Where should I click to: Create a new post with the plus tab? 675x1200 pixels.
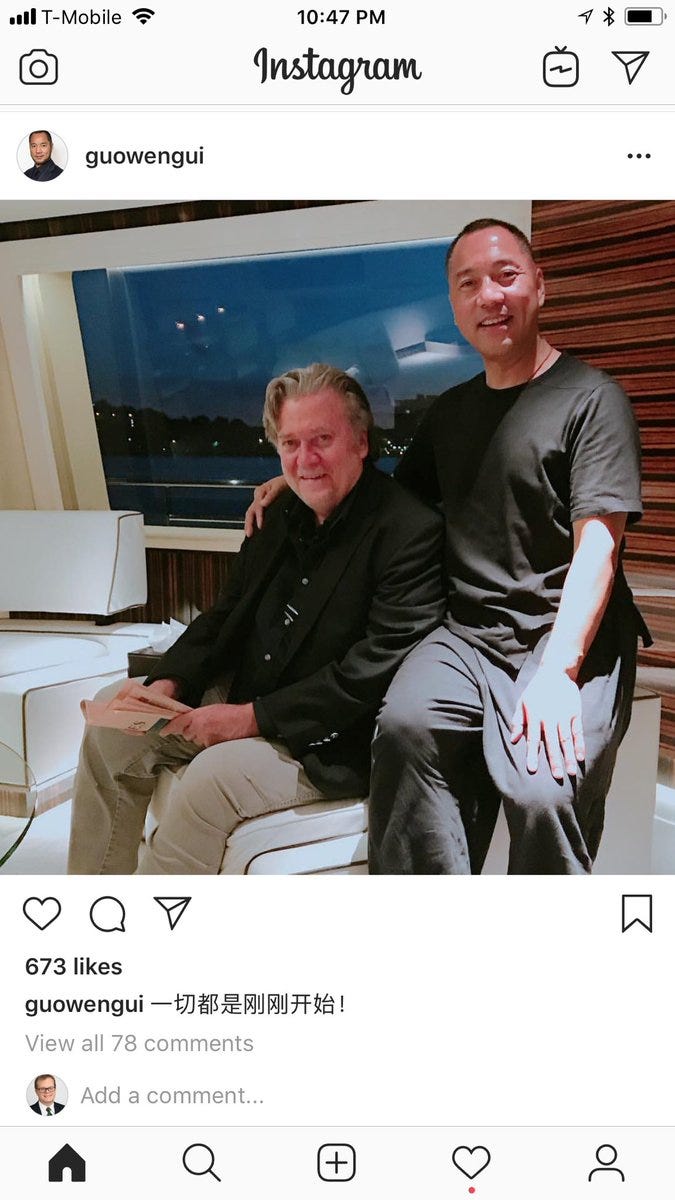[x=337, y=1163]
